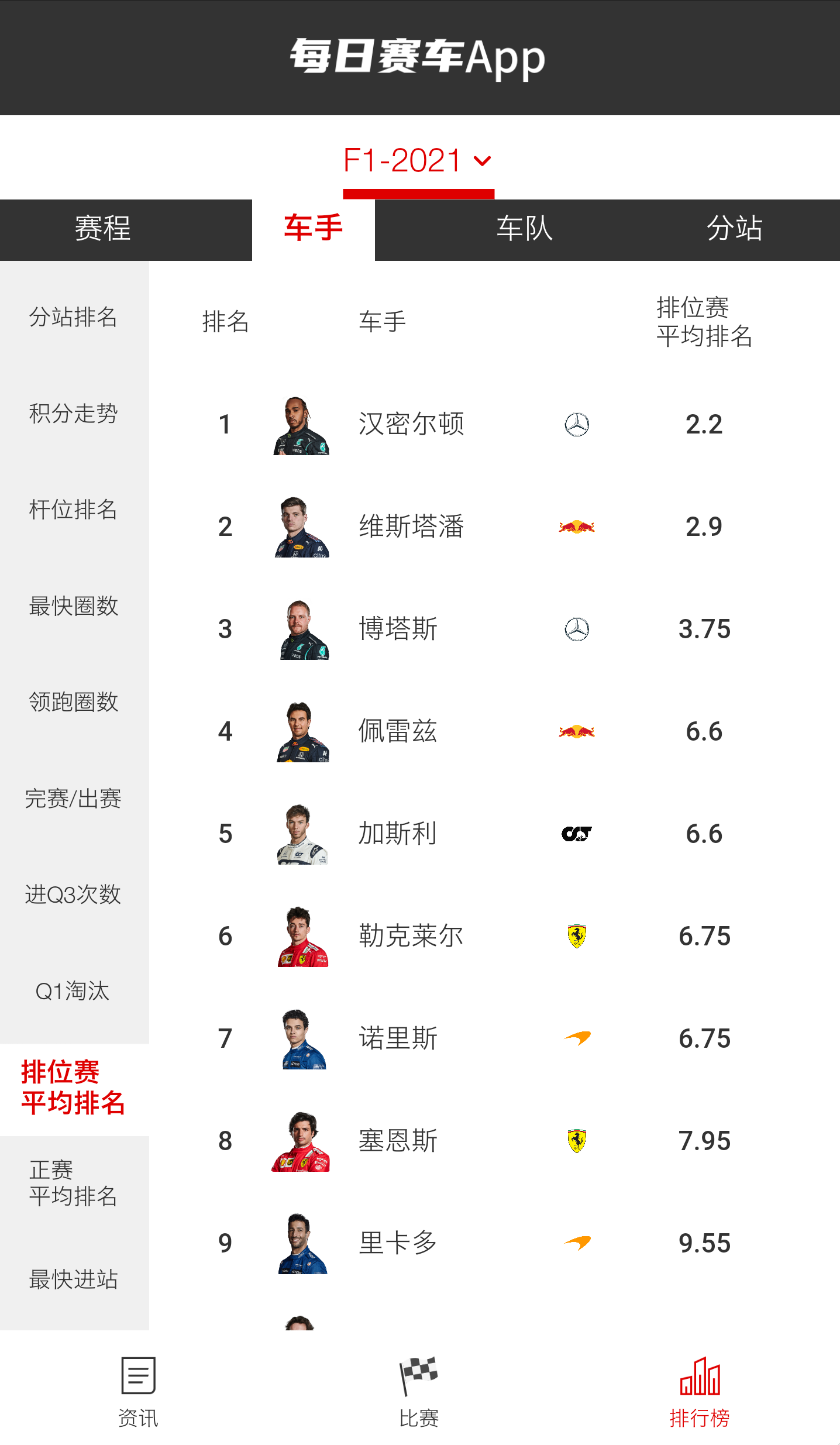
Task: Open the Q1淘汰 category
Action: [x=74, y=991]
